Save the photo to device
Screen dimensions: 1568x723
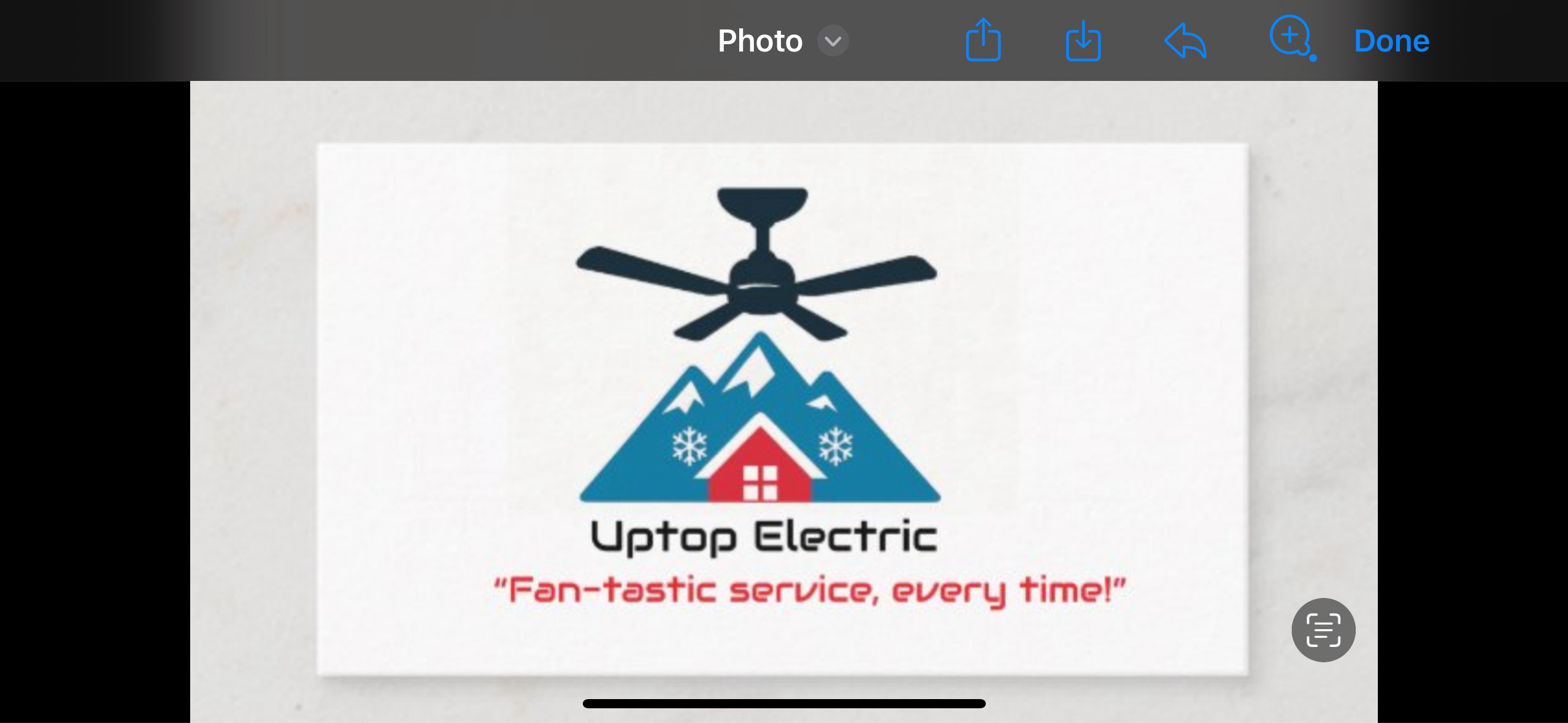coord(1083,40)
